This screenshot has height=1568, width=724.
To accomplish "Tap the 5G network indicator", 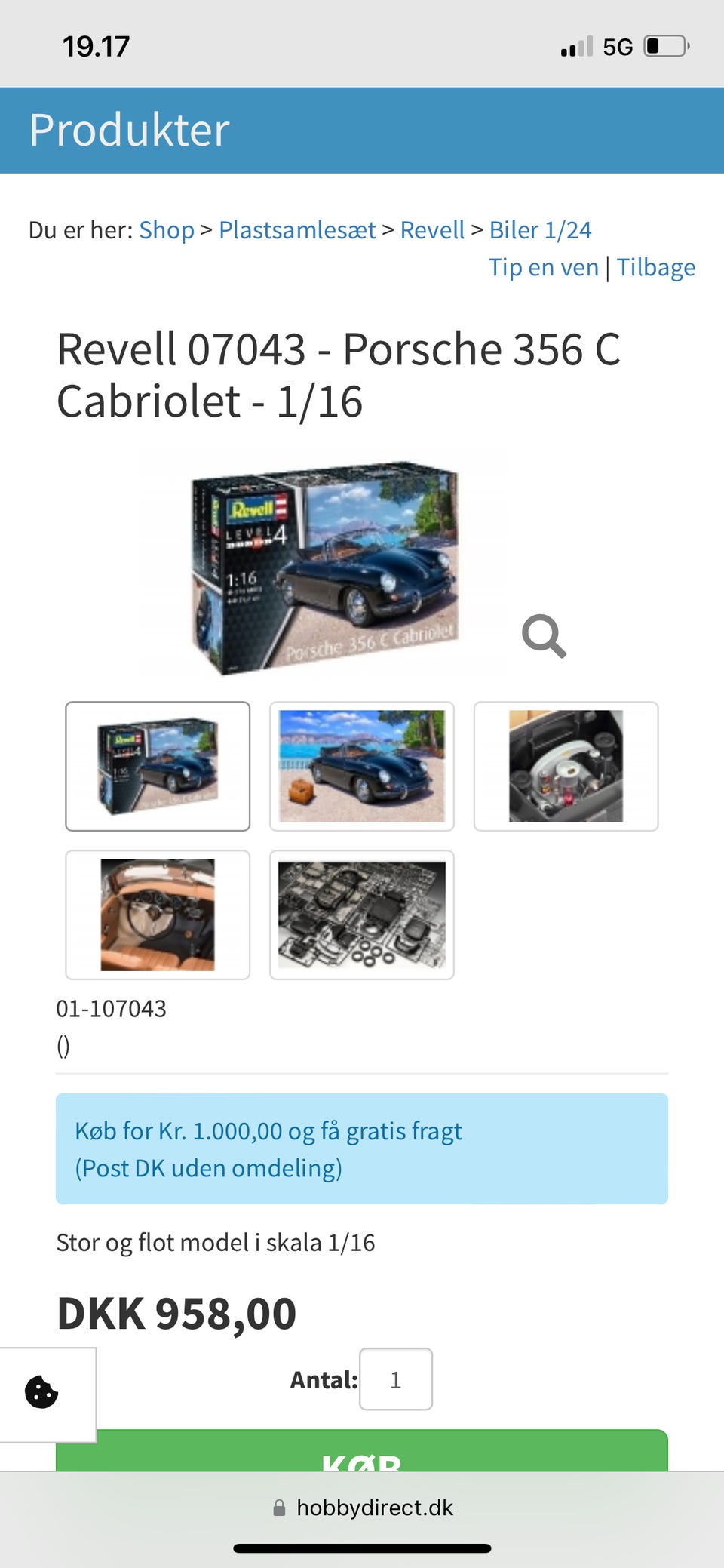I will (x=616, y=46).
